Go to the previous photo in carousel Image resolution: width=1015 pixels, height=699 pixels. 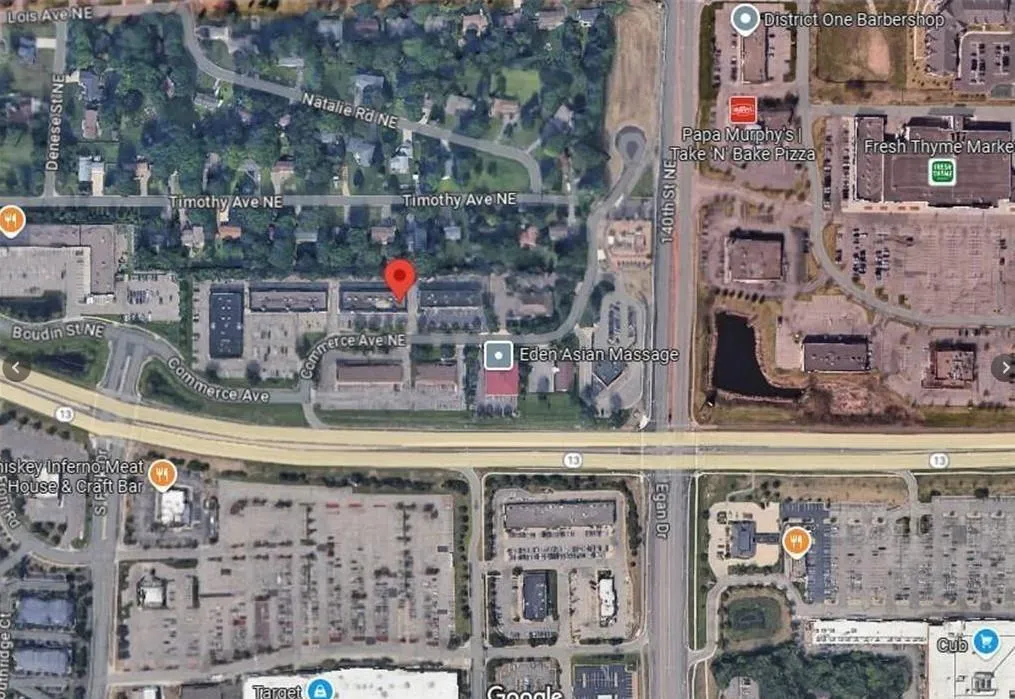click(14, 368)
